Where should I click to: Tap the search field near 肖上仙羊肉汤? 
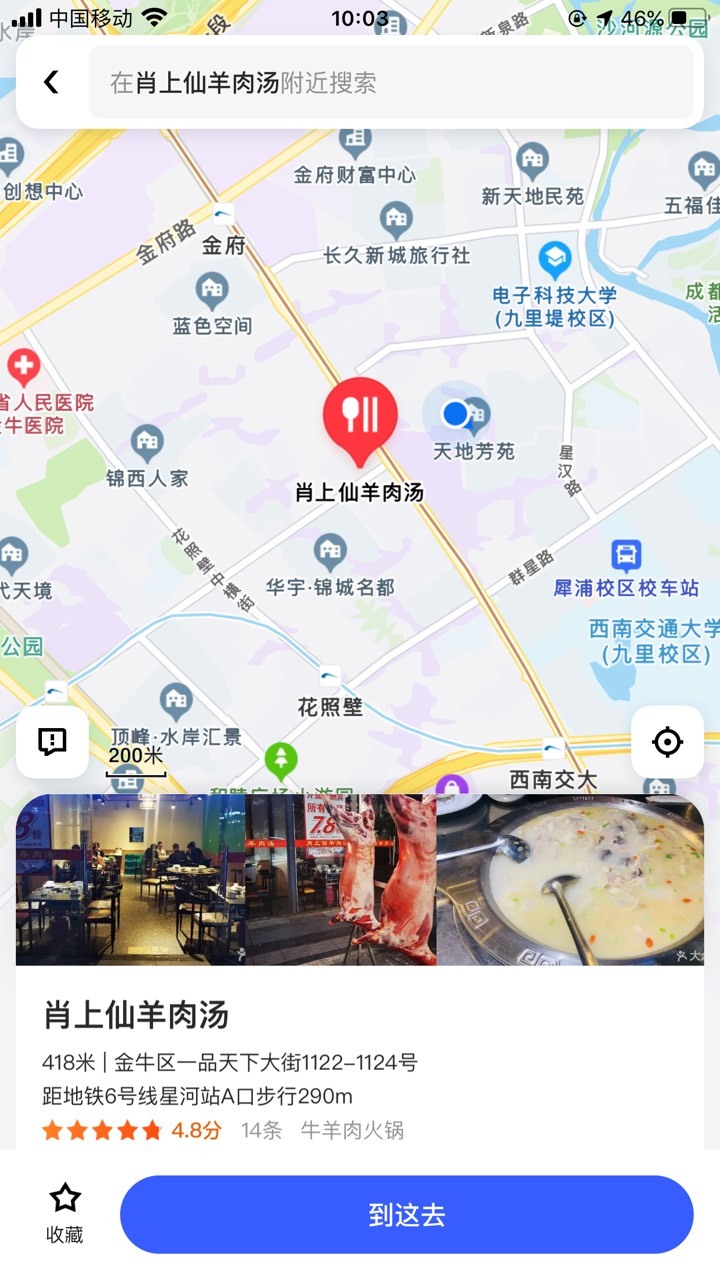(390, 82)
